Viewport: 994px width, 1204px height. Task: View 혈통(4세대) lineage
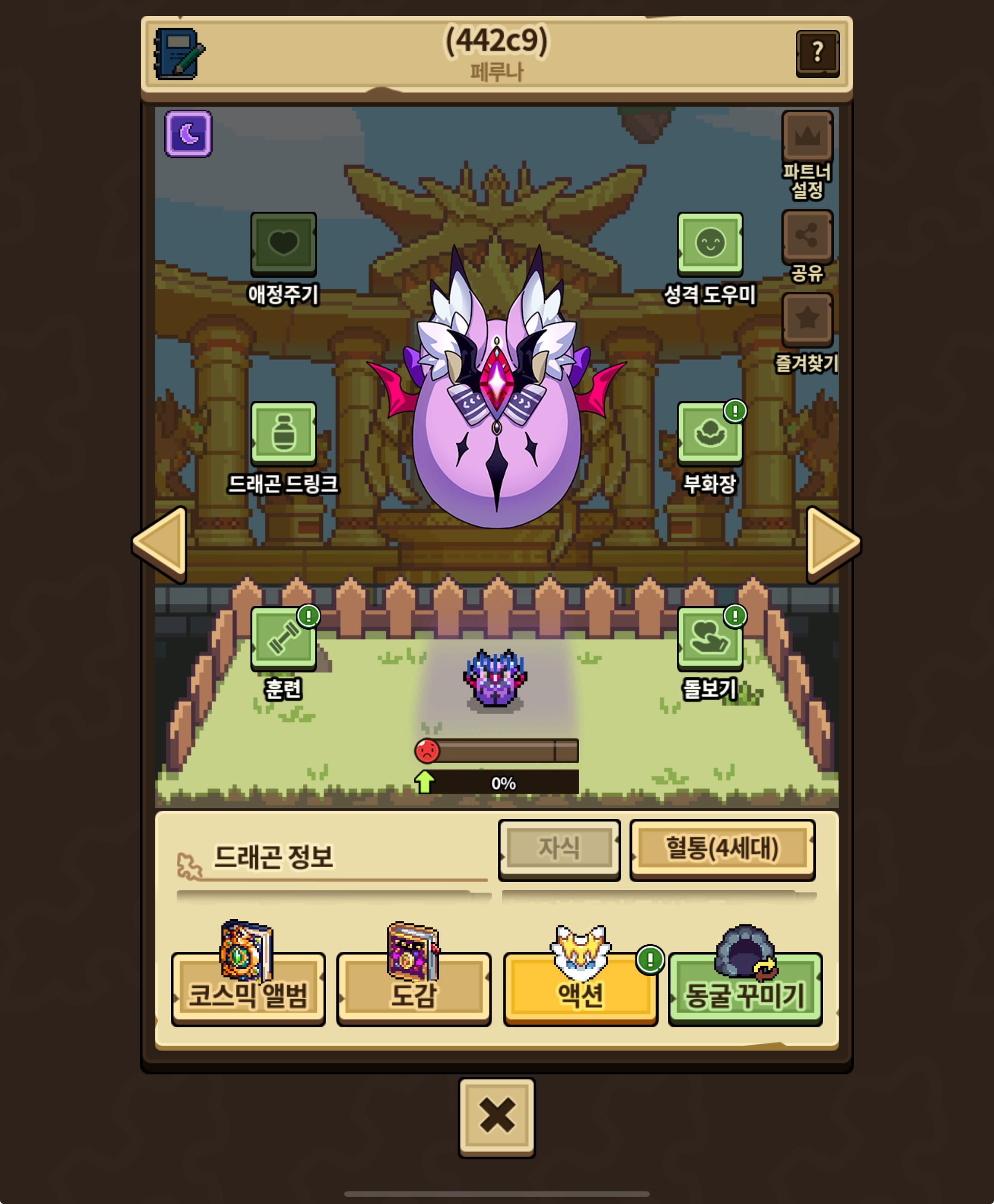click(722, 849)
